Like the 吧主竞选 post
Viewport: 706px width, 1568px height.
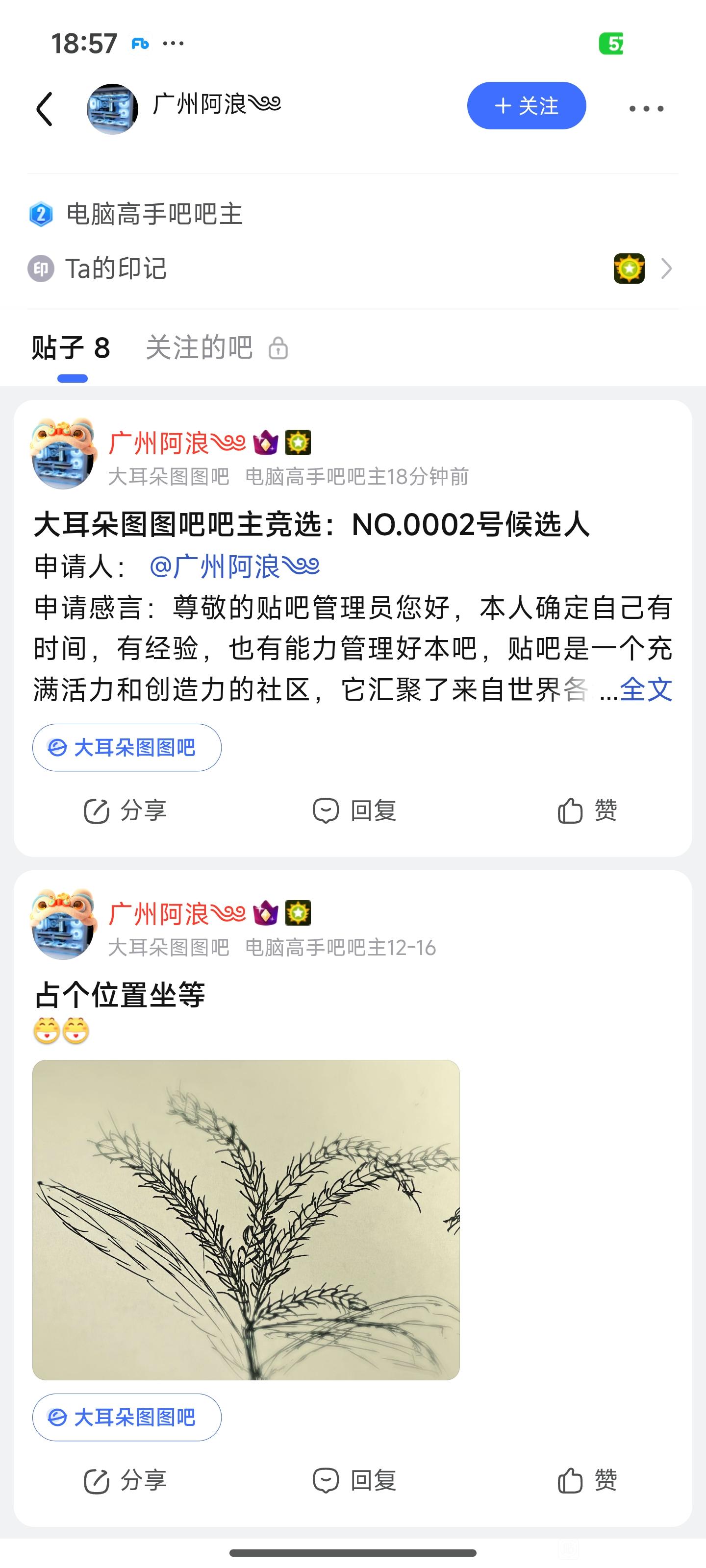click(x=587, y=811)
